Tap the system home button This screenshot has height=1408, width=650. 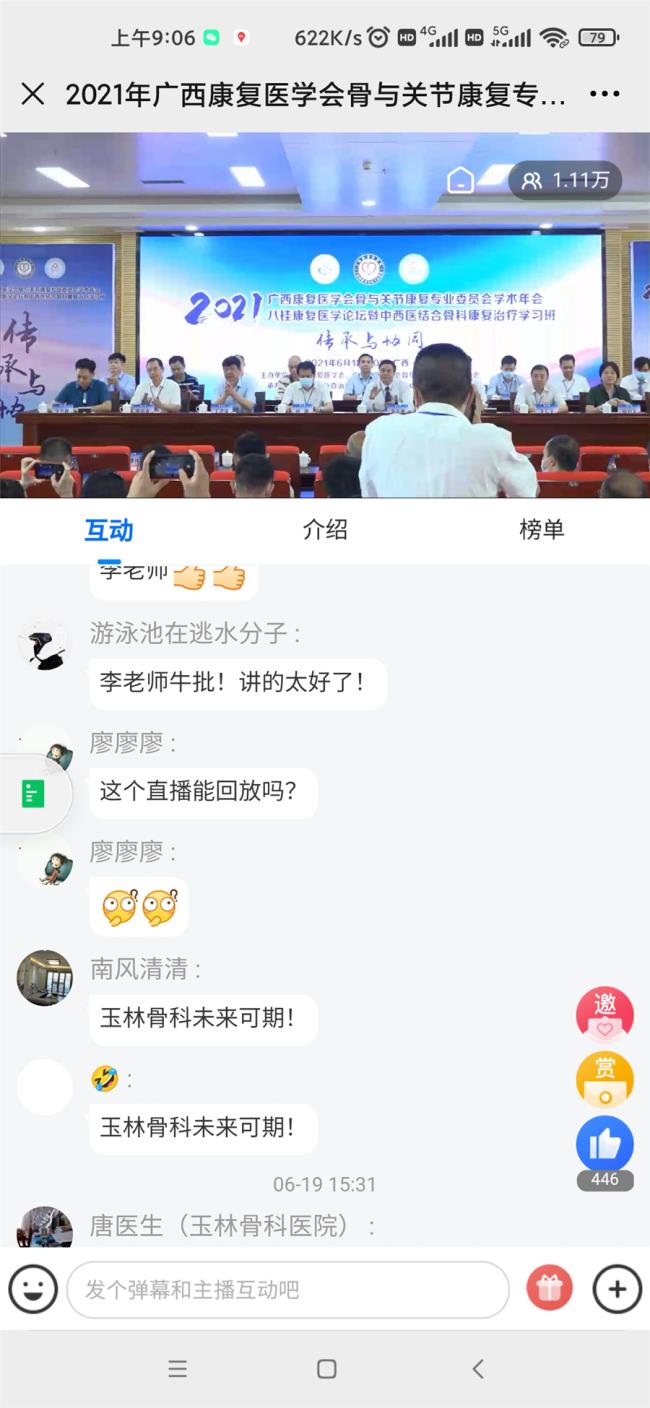(x=326, y=1369)
